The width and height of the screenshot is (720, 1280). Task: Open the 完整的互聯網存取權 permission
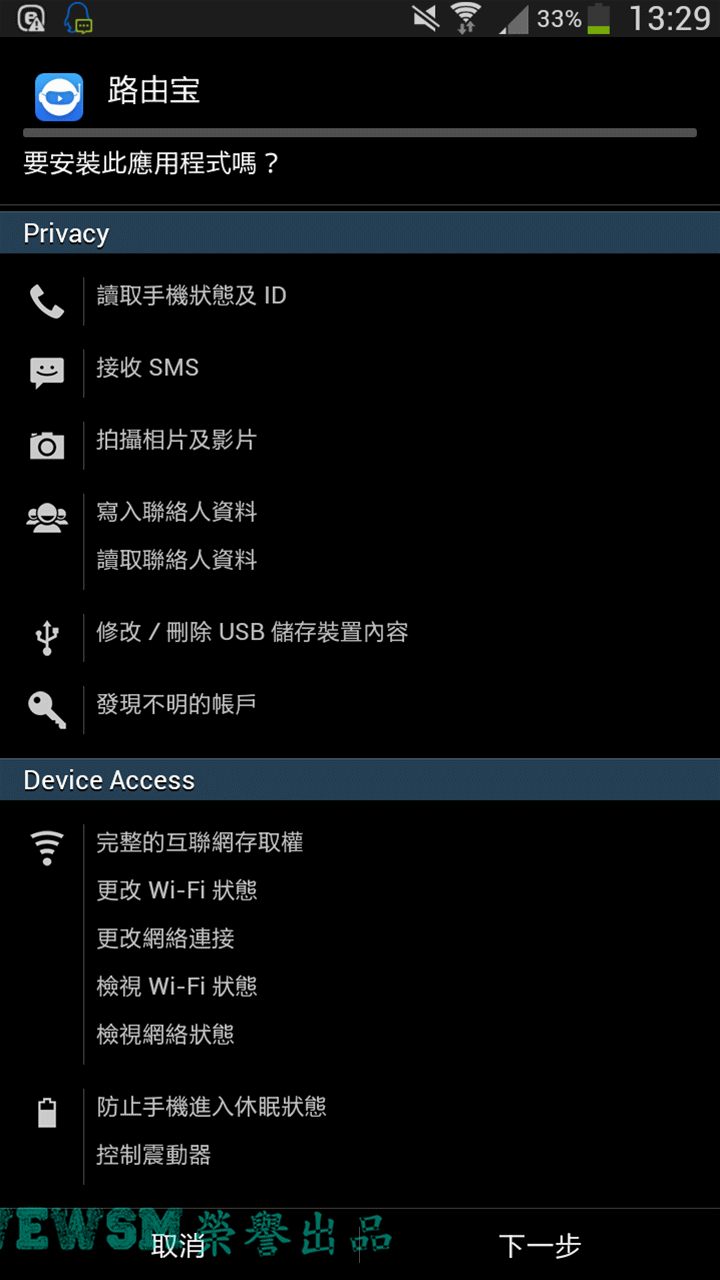click(x=200, y=843)
